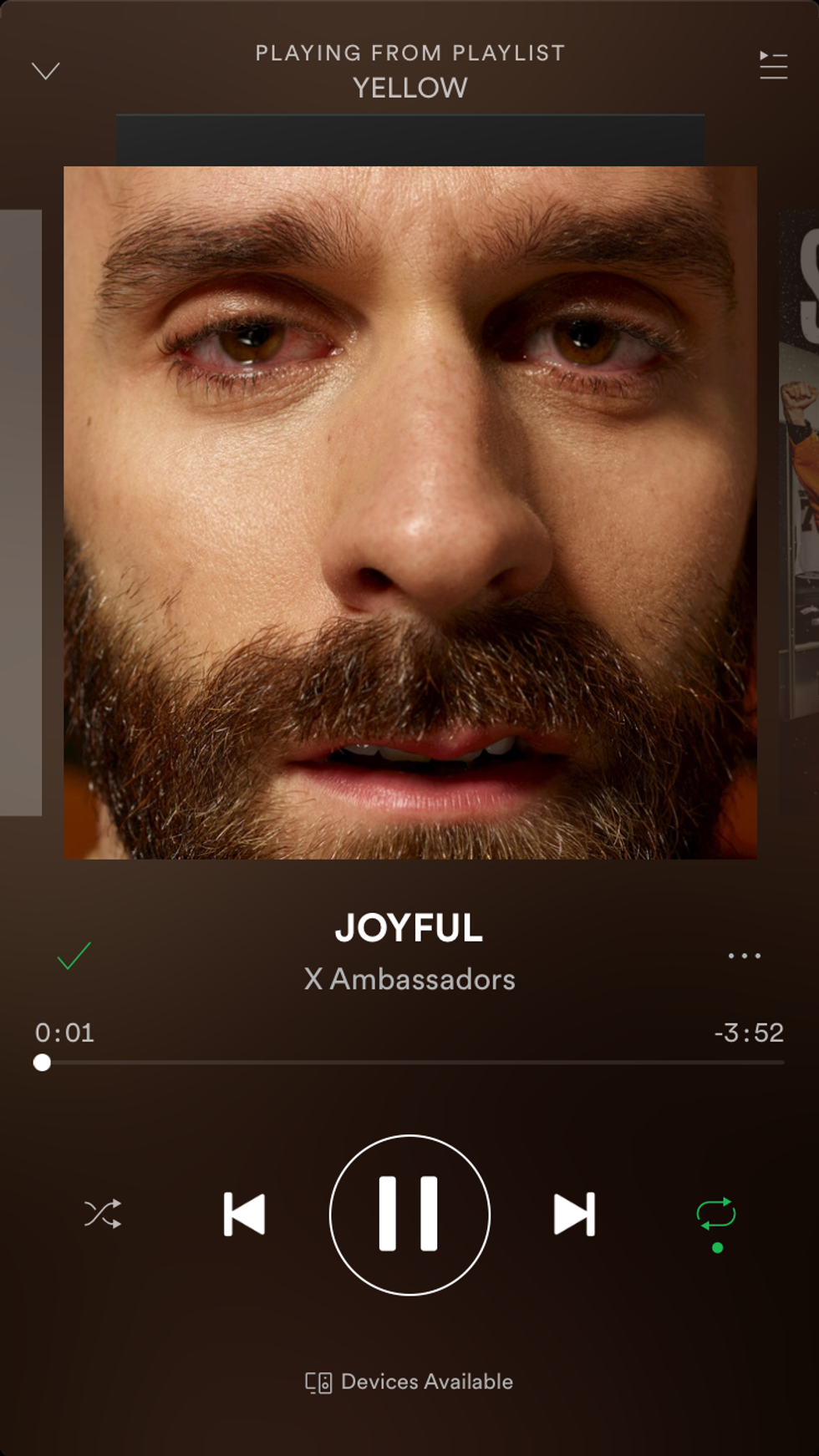819x1456 pixels.
Task: Pause the song JOYFUL
Action: [x=409, y=1214]
